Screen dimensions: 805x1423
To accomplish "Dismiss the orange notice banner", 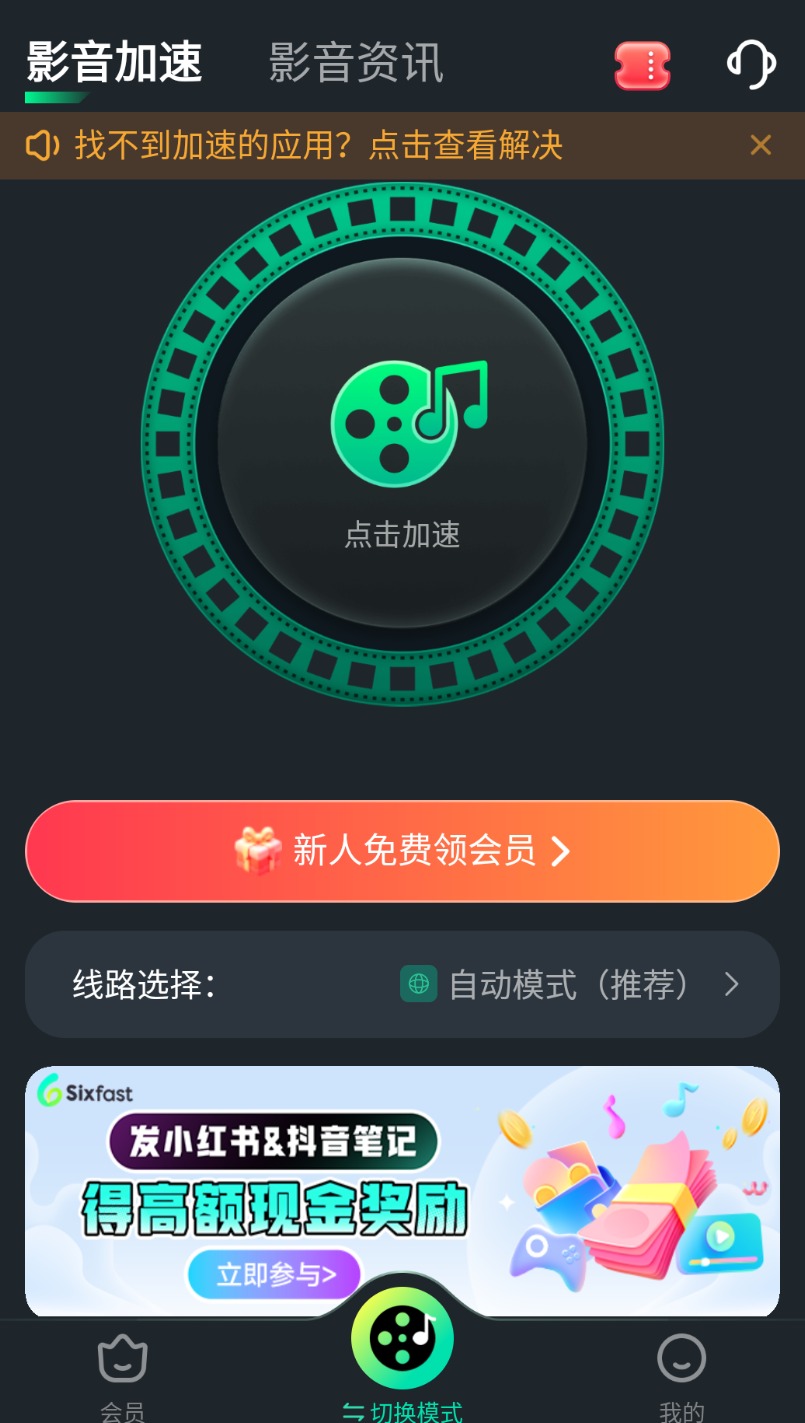I will [x=761, y=146].
